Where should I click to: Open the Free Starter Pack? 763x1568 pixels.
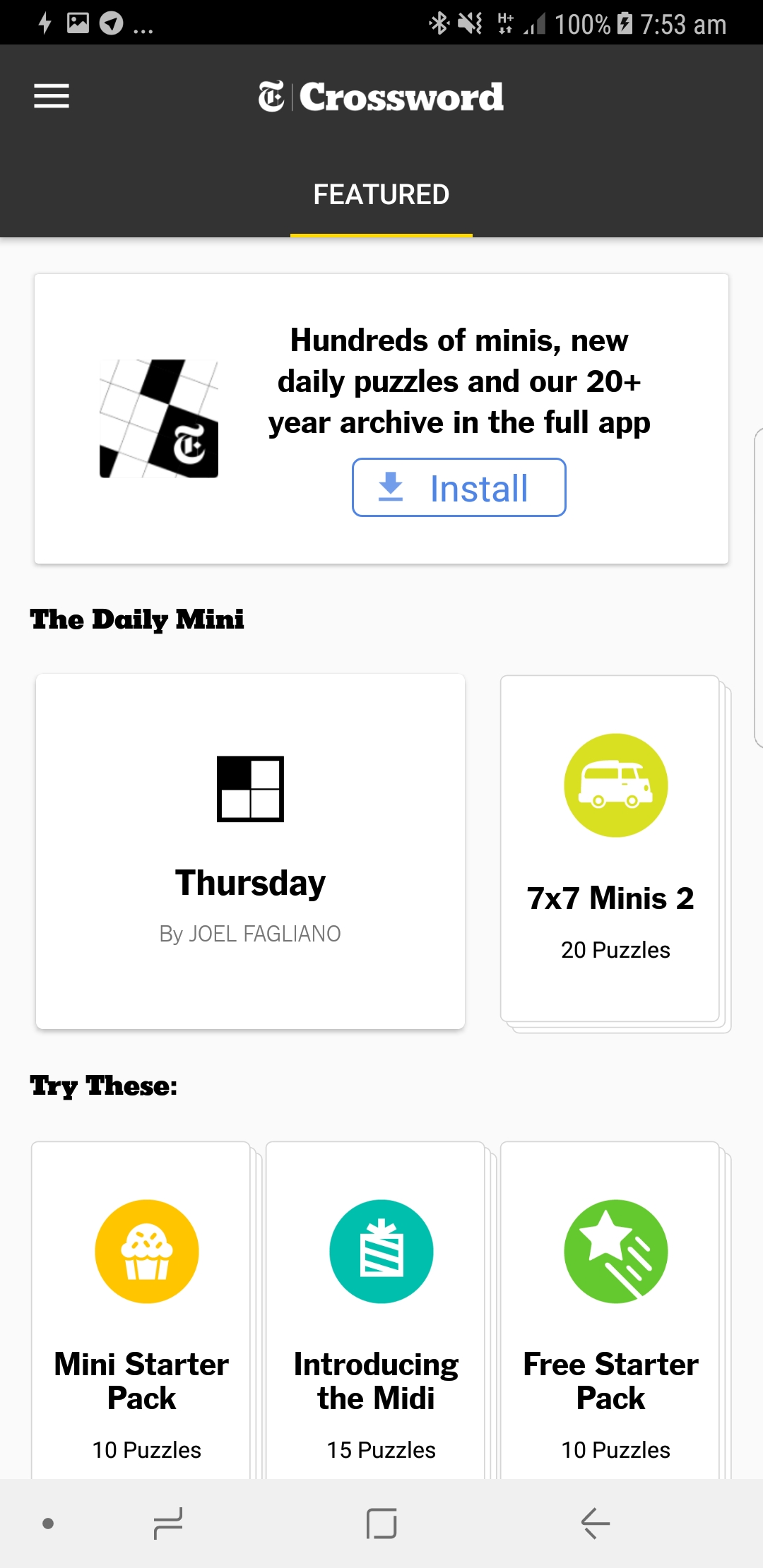point(610,1311)
